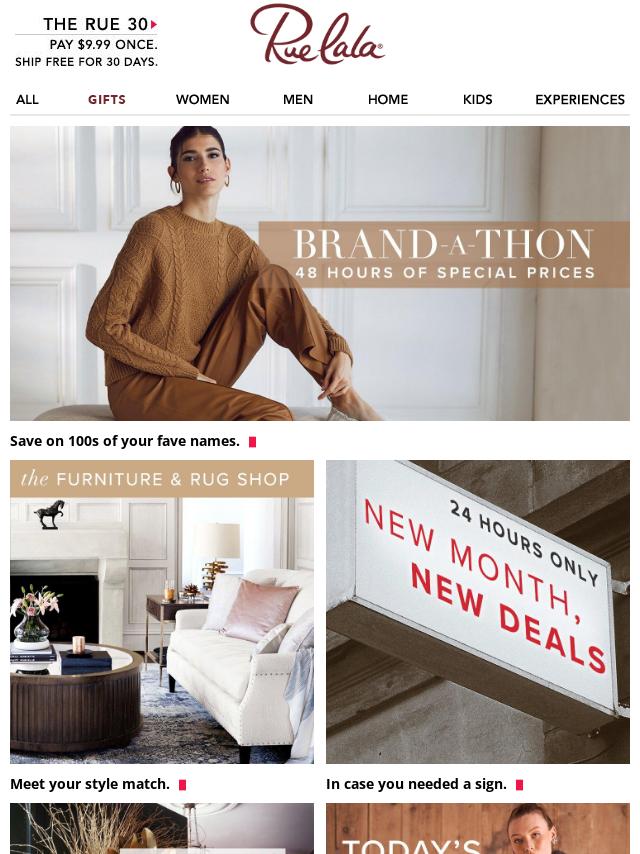
Task: Go to the Rue La La homepage logo
Action: pos(317,35)
